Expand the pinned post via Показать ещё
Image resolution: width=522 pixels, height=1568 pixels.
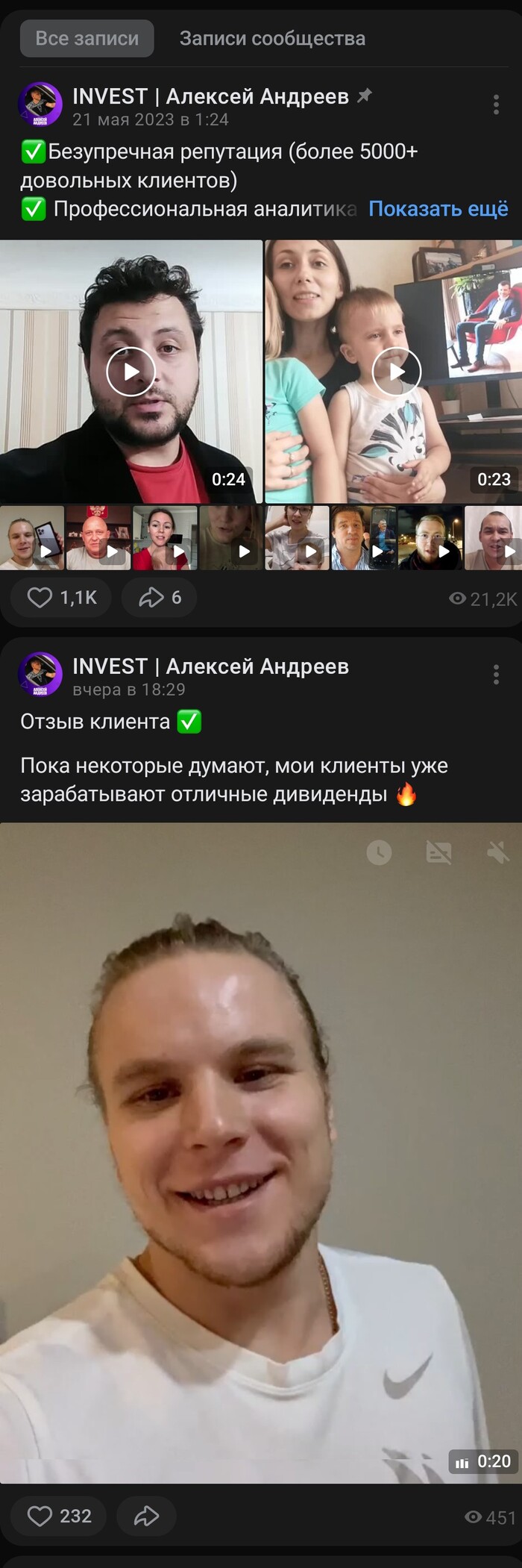click(x=438, y=209)
